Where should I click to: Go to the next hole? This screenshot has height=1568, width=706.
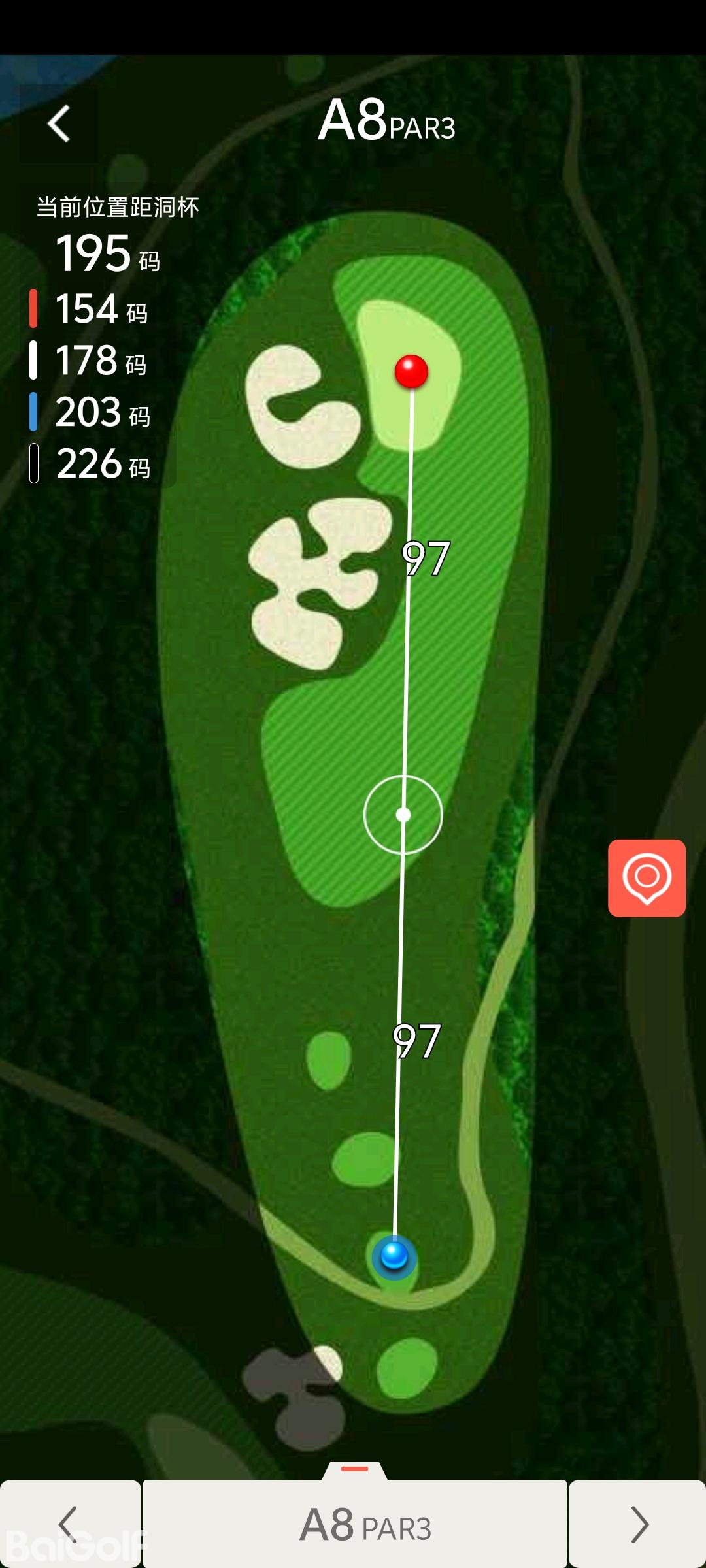coord(638,1524)
